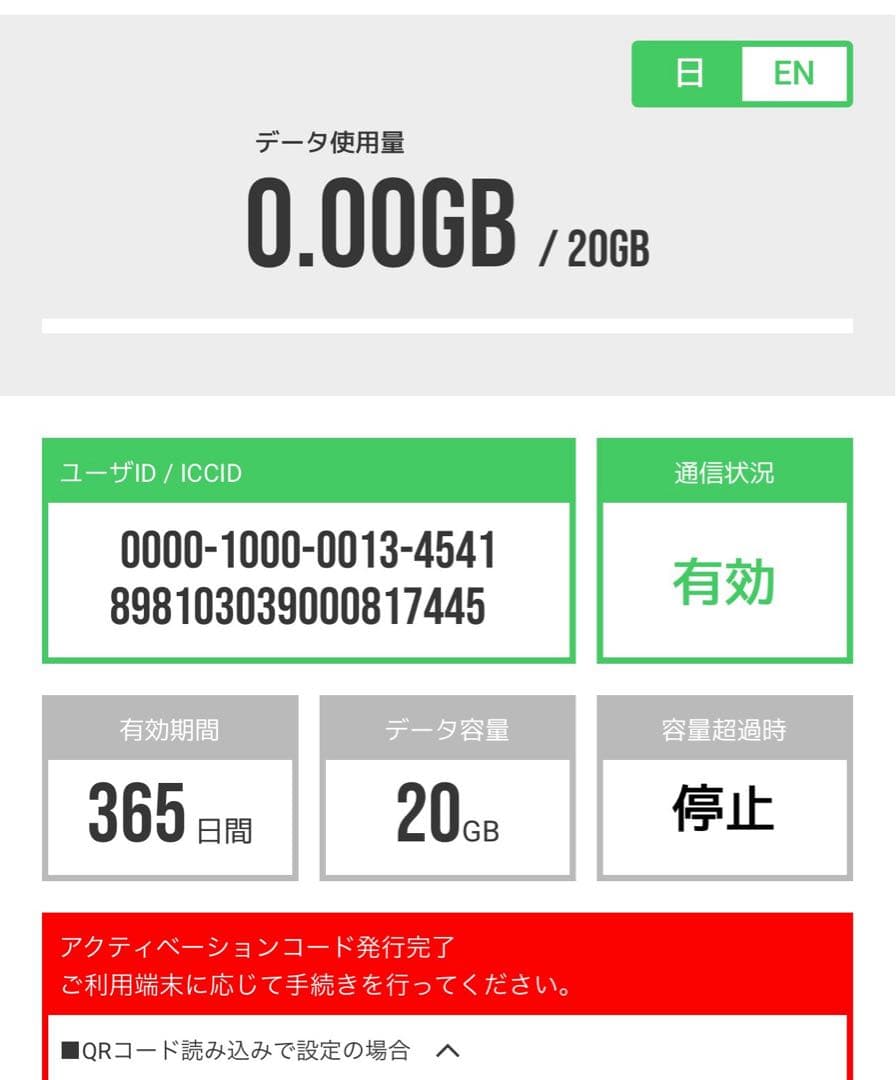Select the 日 Japanese language option
896x1080 pixels.
click(x=689, y=73)
